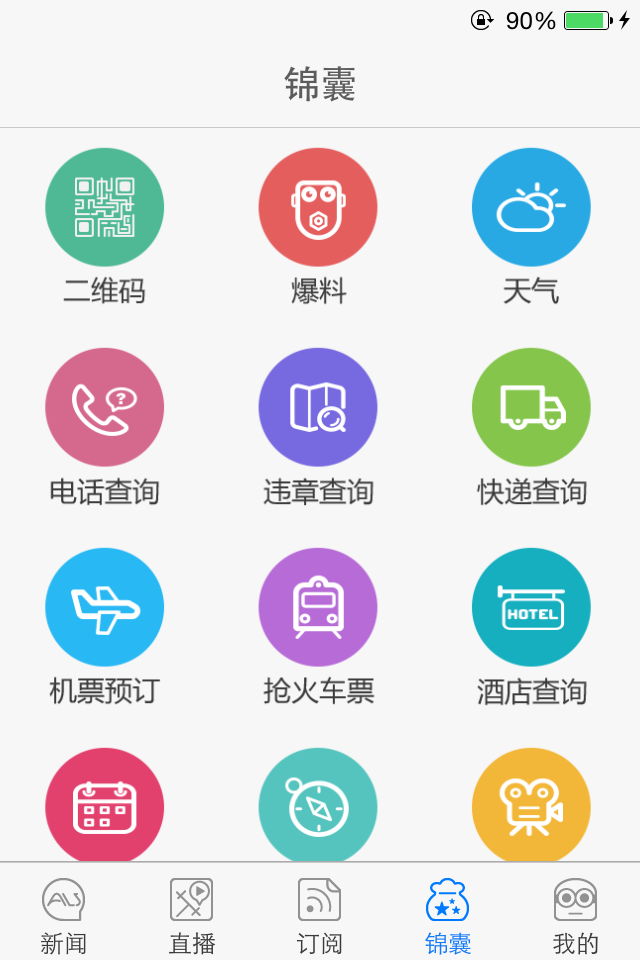Open 违章查询 traffic violation lookup
640x960 pixels.
(x=318, y=407)
